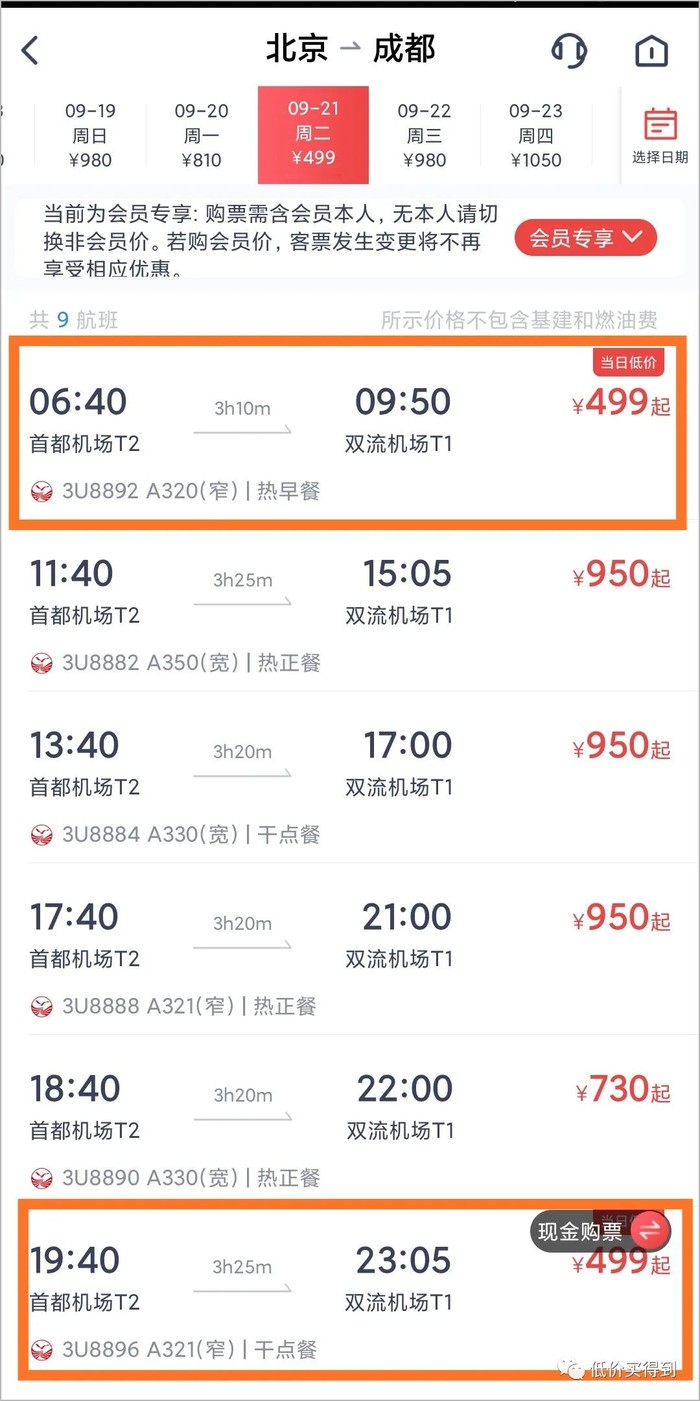Go back using the top-left arrow
Viewport: 700px width, 1401px height.
point(30,50)
